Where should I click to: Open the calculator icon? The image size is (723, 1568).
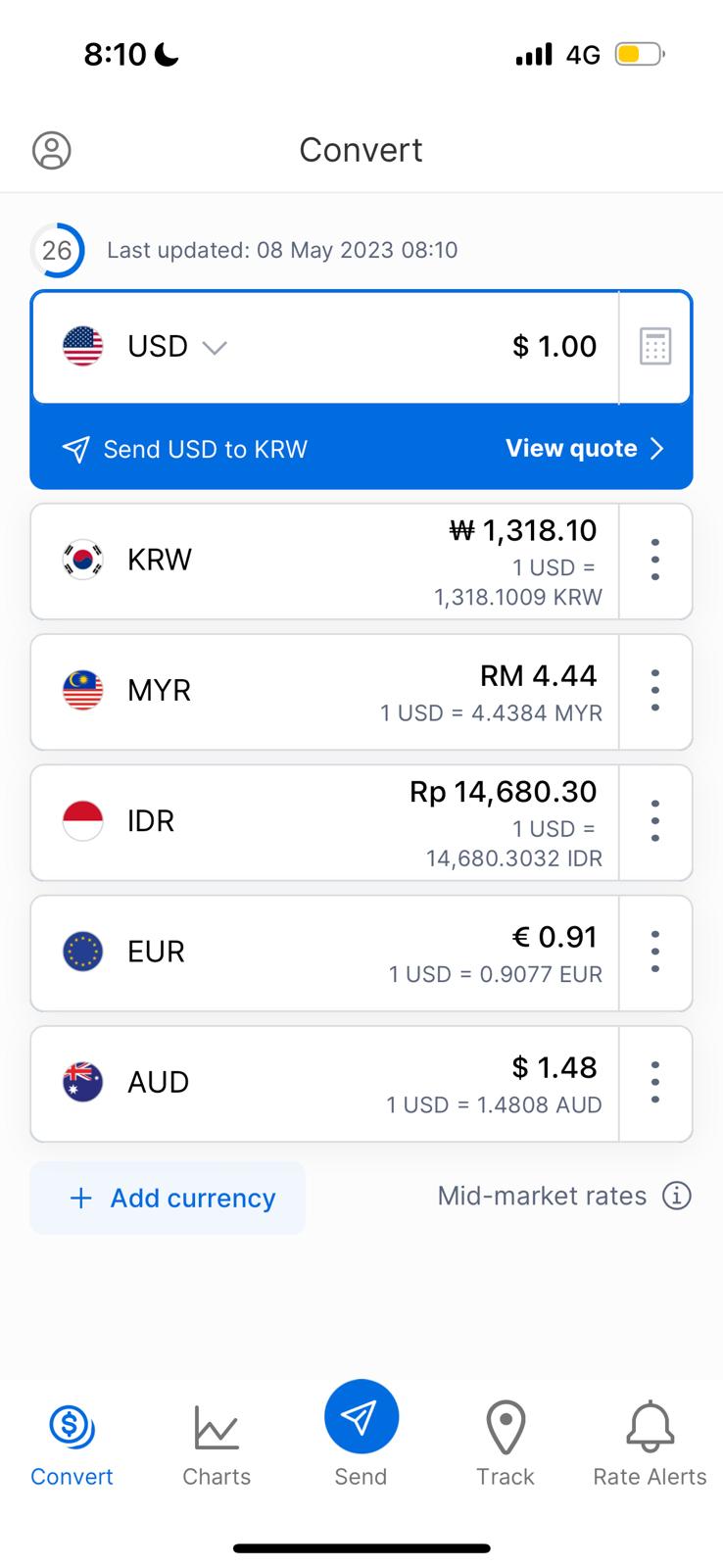coord(655,347)
